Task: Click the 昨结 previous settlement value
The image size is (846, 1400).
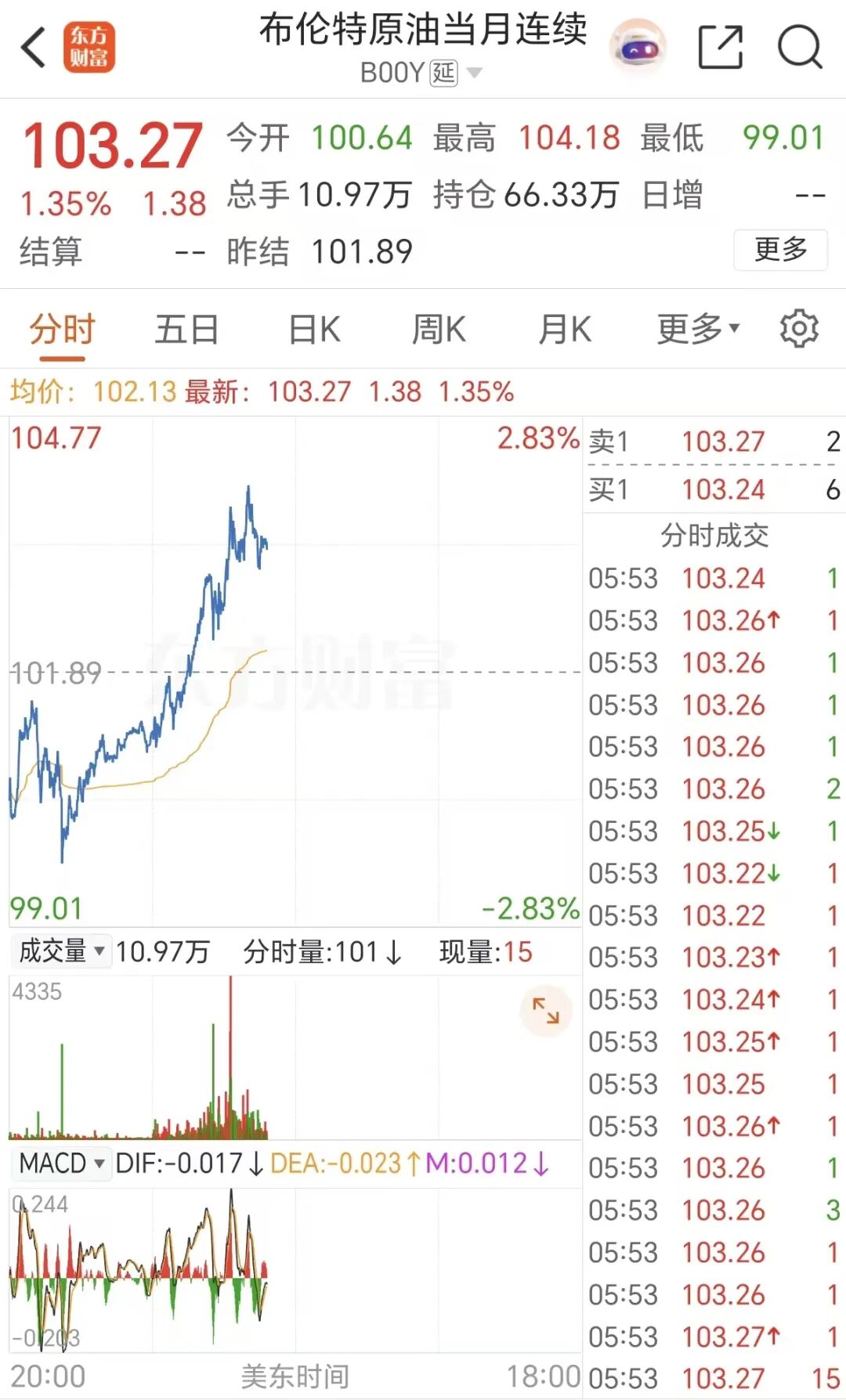Action: pyautogui.click(x=364, y=251)
